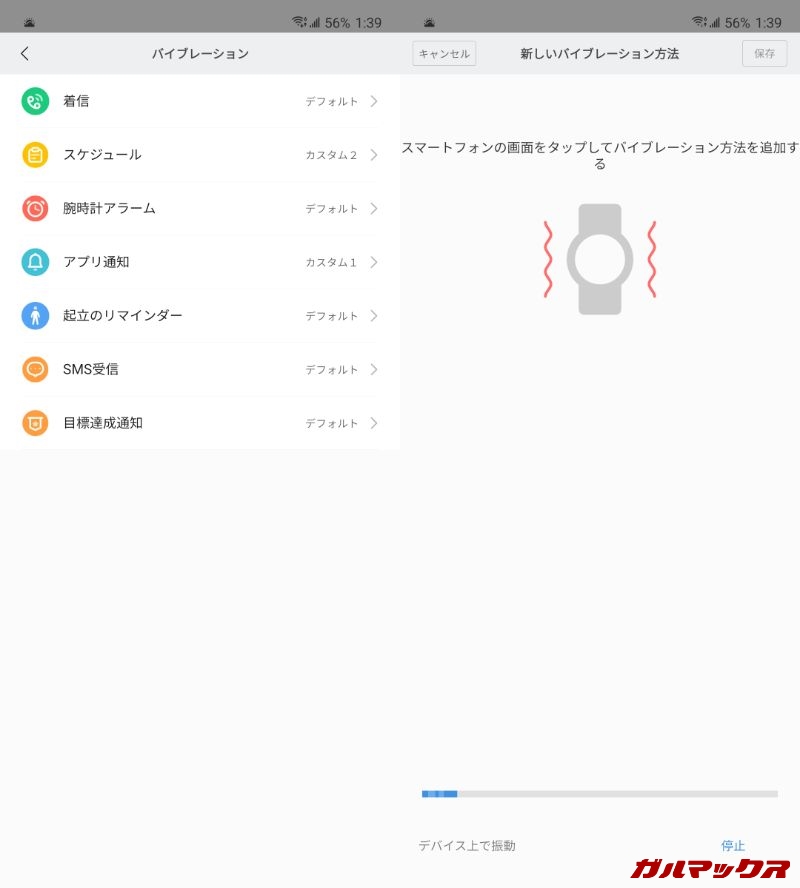Tap the キャンセル button
This screenshot has height=888, width=800.
pyautogui.click(x=444, y=54)
